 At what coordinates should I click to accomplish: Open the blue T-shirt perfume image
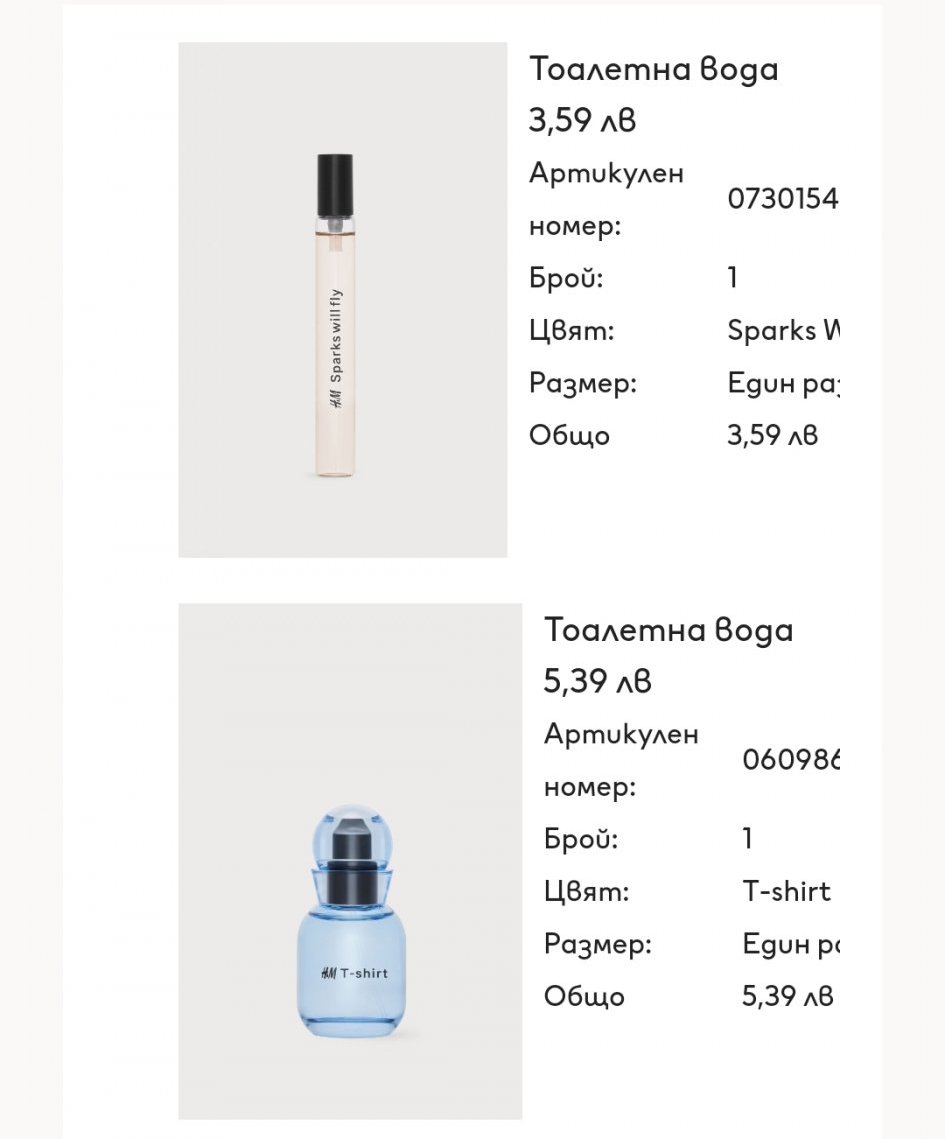coord(350,860)
